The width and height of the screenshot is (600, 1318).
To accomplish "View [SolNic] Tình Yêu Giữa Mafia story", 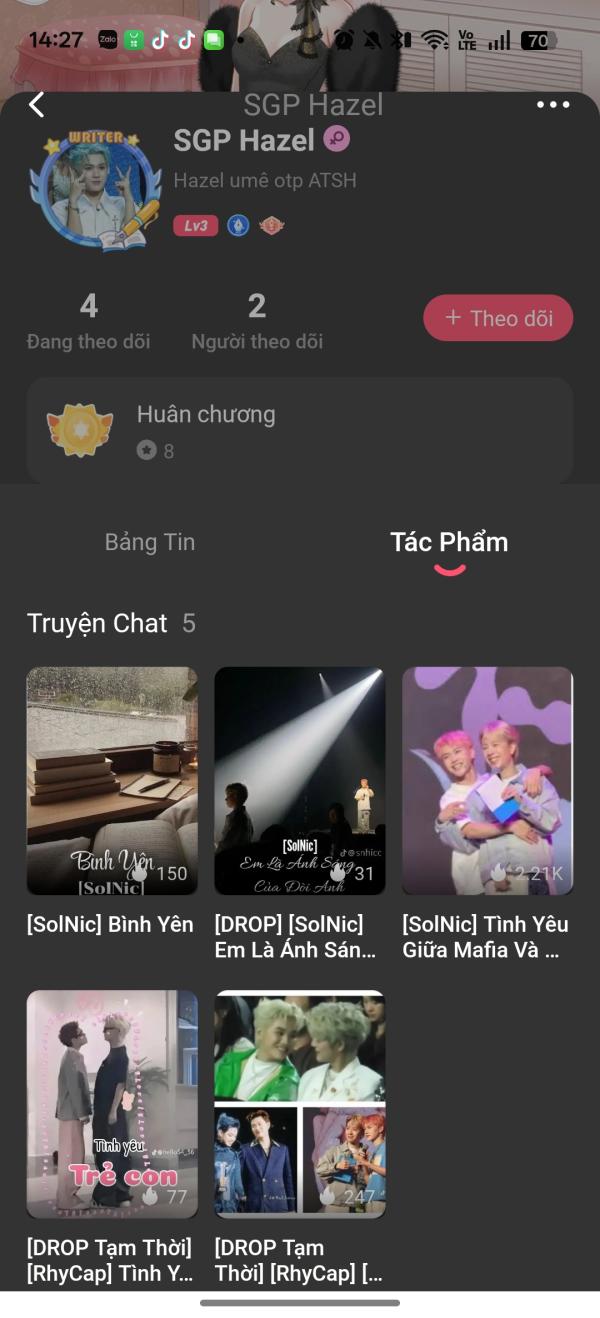I will pyautogui.click(x=487, y=781).
